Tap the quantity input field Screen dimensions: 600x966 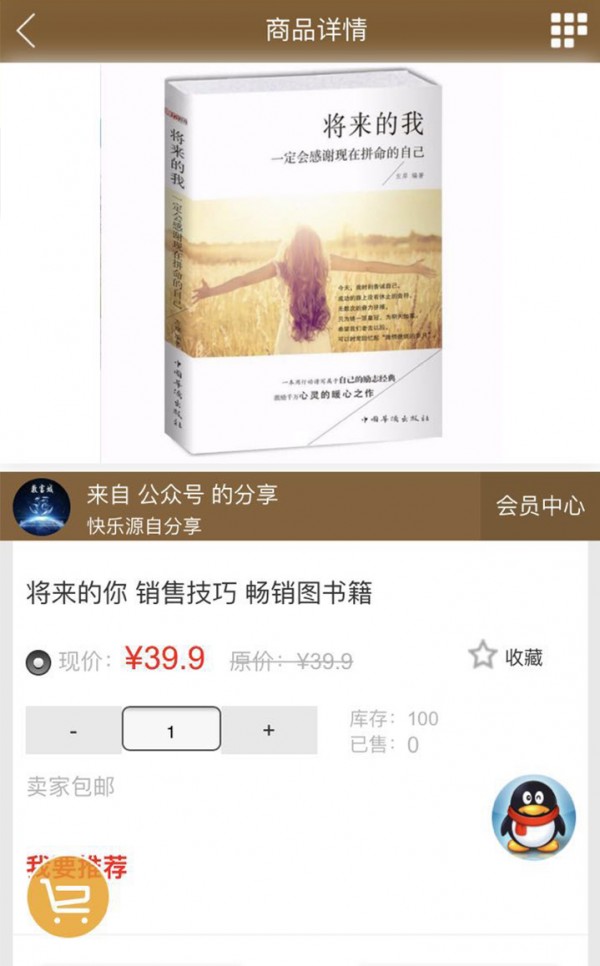tap(171, 730)
